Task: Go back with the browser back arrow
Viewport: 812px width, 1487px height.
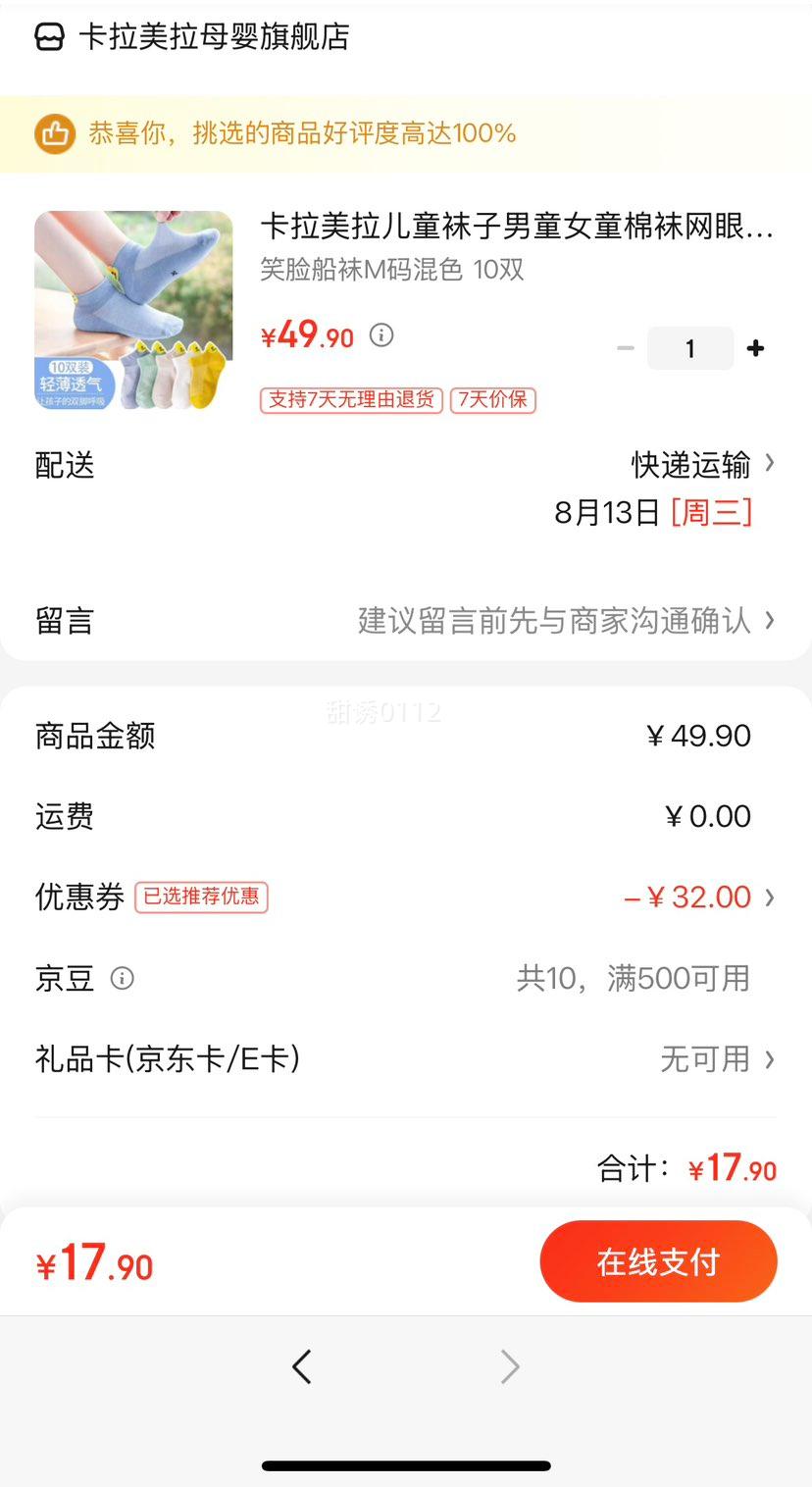Action: click(x=302, y=1366)
